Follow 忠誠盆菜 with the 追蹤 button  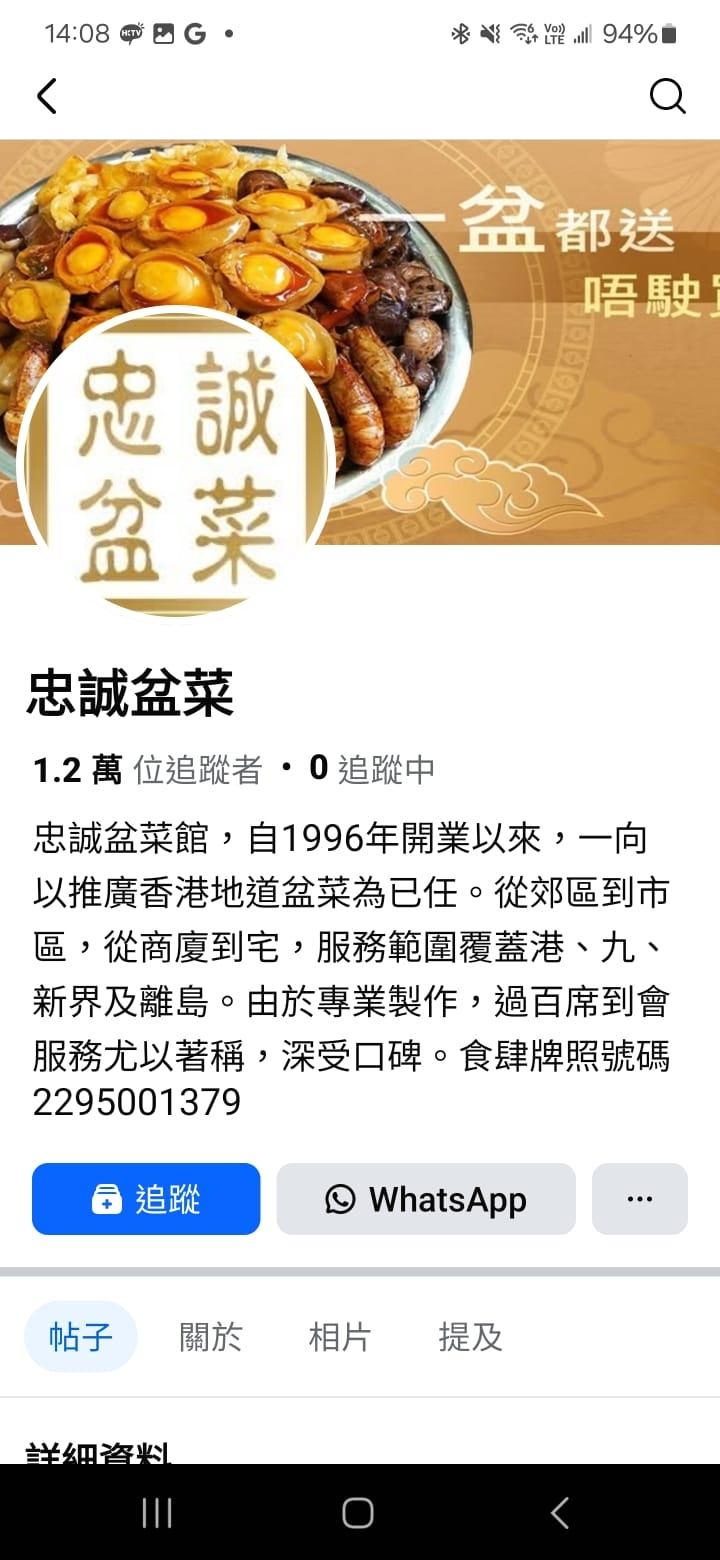pyautogui.click(x=146, y=1199)
